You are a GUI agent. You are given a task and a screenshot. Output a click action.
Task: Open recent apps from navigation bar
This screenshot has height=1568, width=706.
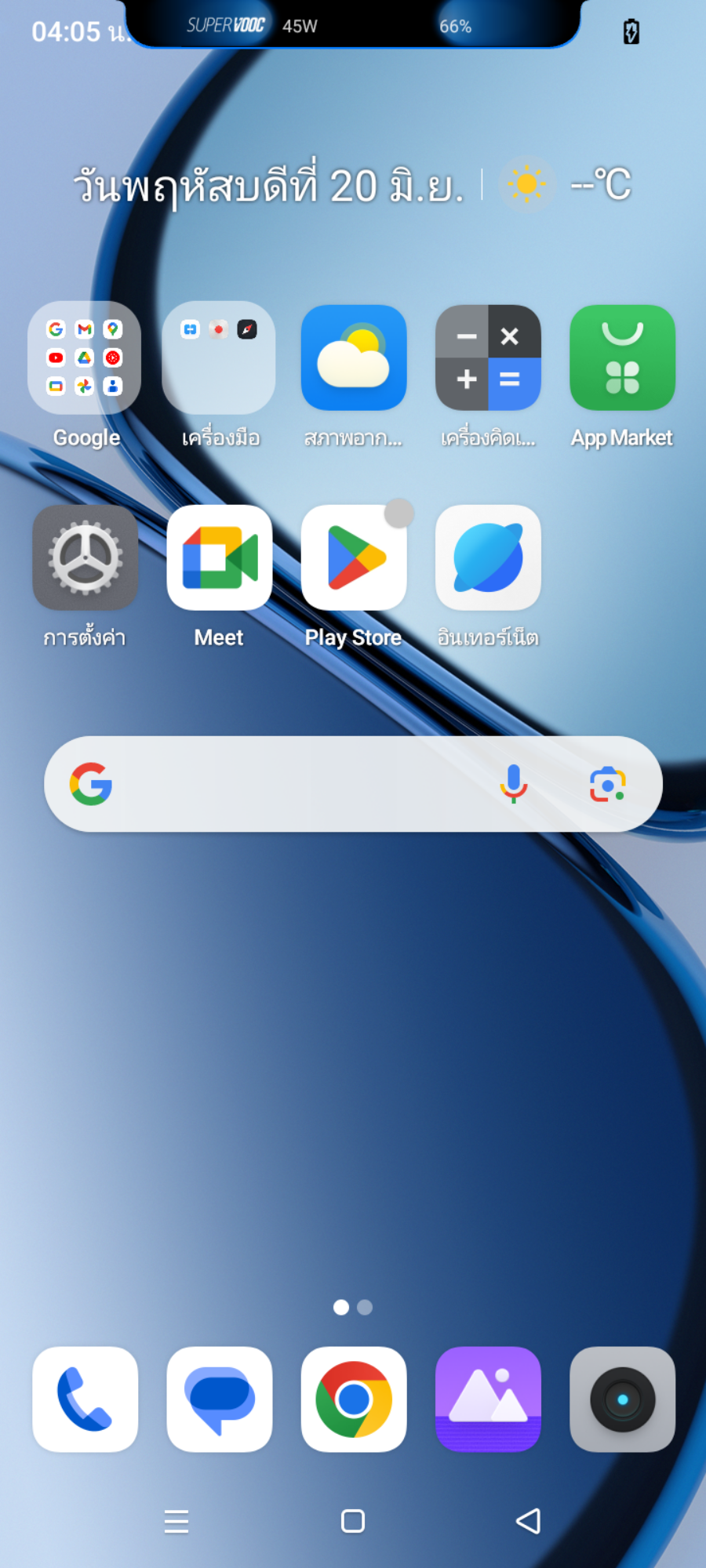coord(176,1521)
